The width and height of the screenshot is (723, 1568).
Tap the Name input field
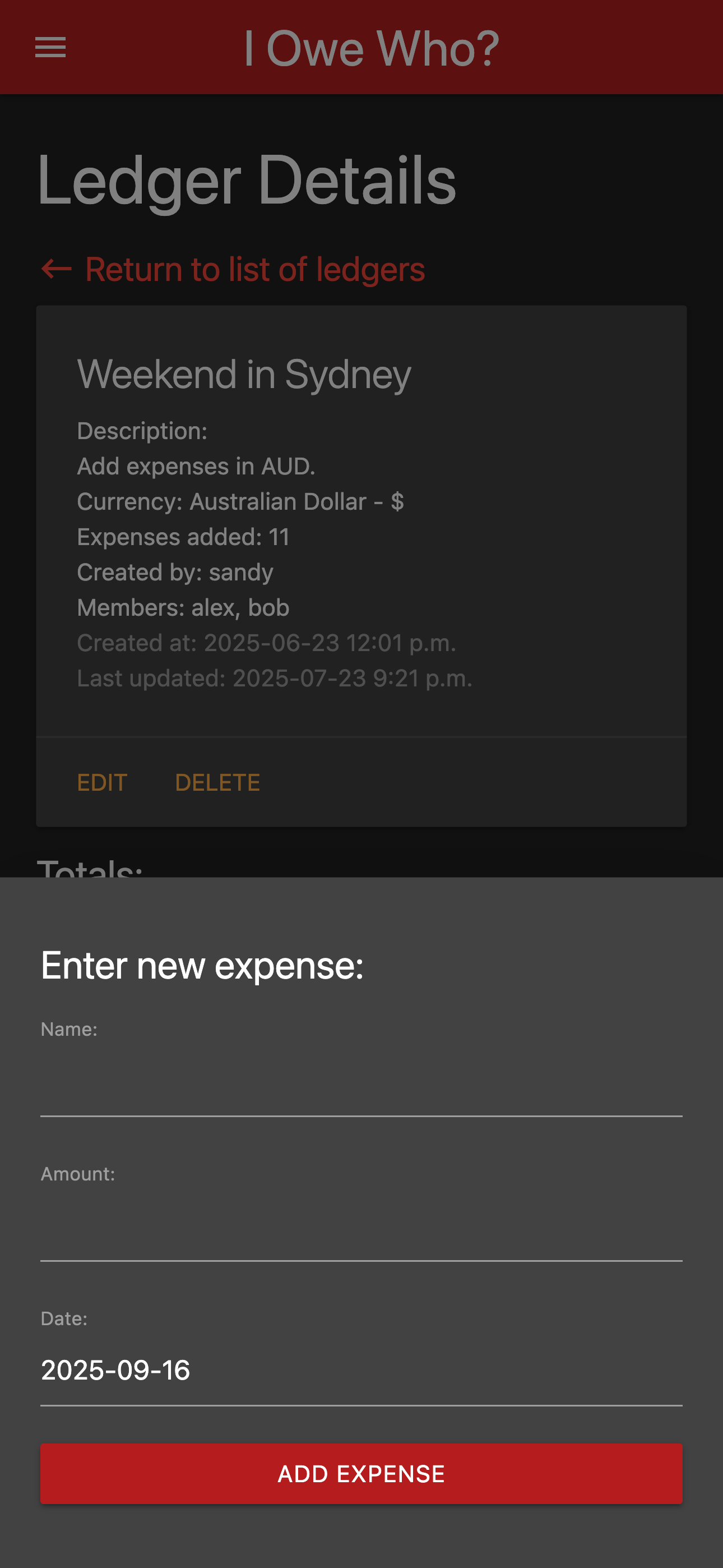pyautogui.click(x=361, y=1085)
